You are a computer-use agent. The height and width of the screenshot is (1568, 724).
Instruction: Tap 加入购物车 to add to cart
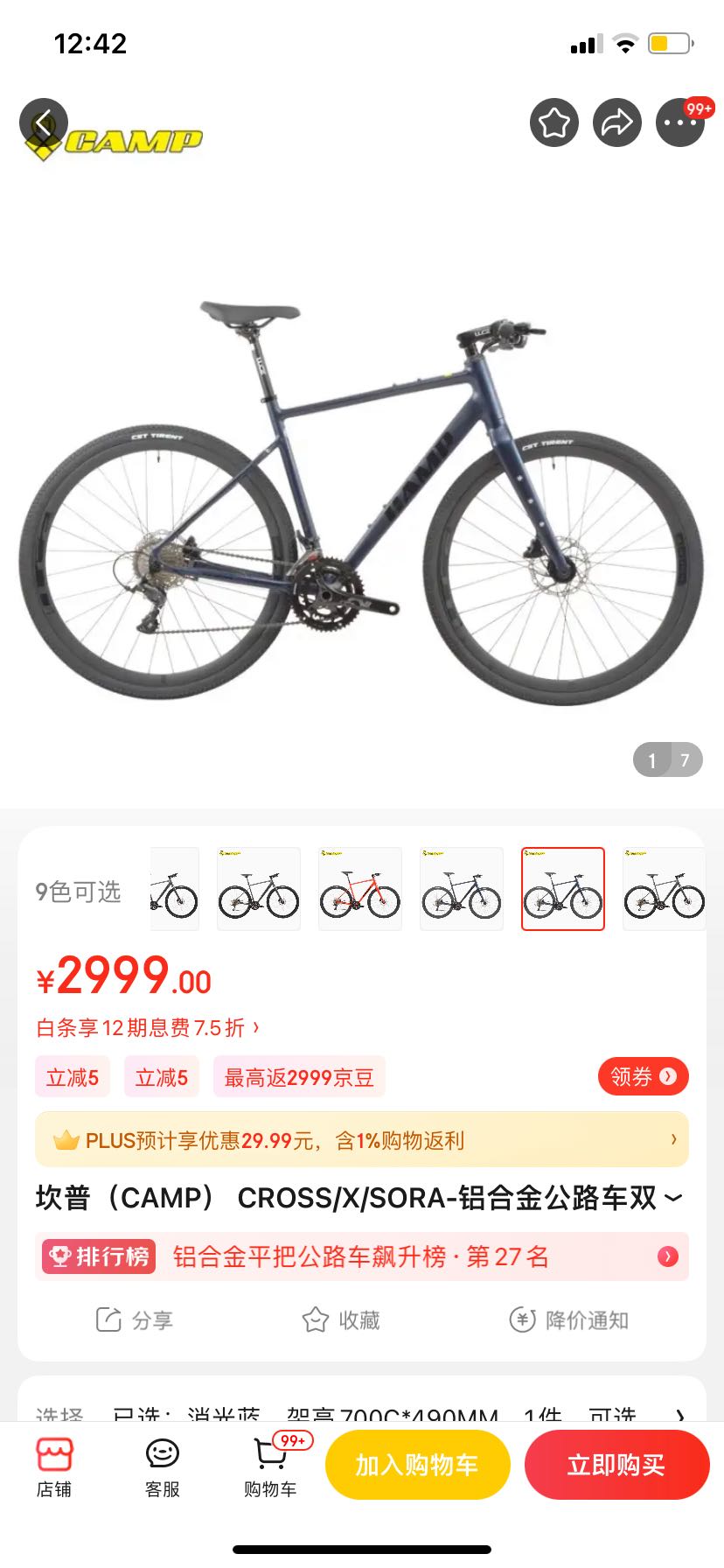(x=417, y=1464)
